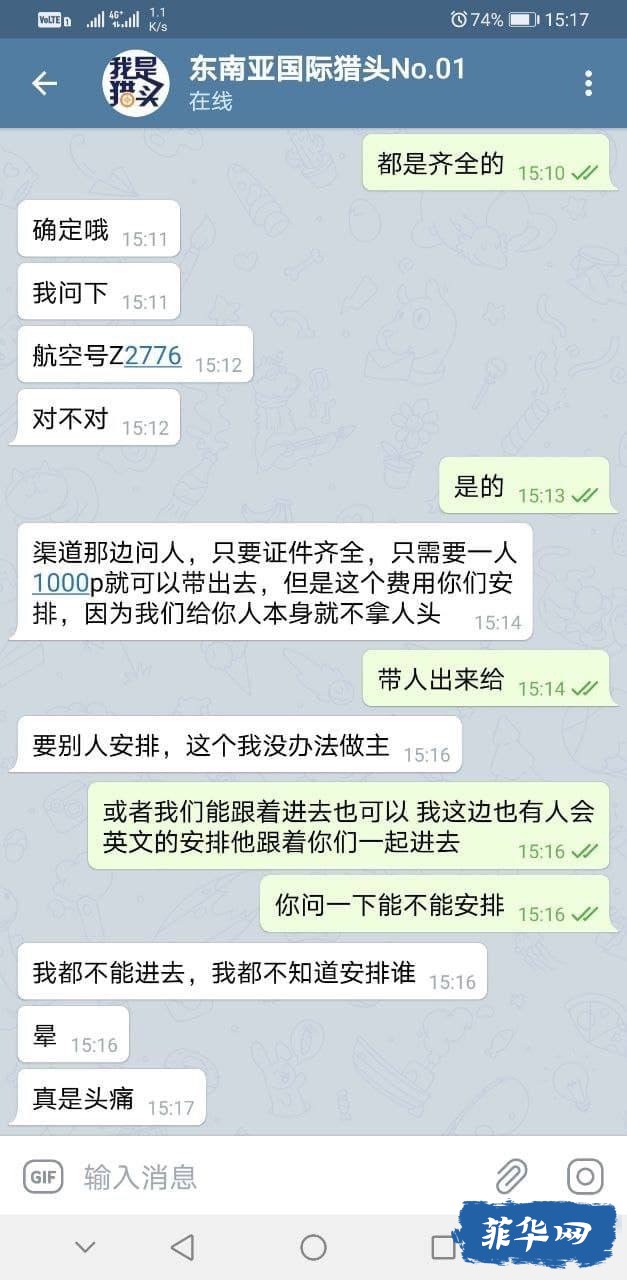Tap the 1000p link in the message
Image resolution: width=627 pixels, height=1280 pixels.
click(x=61, y=583)
